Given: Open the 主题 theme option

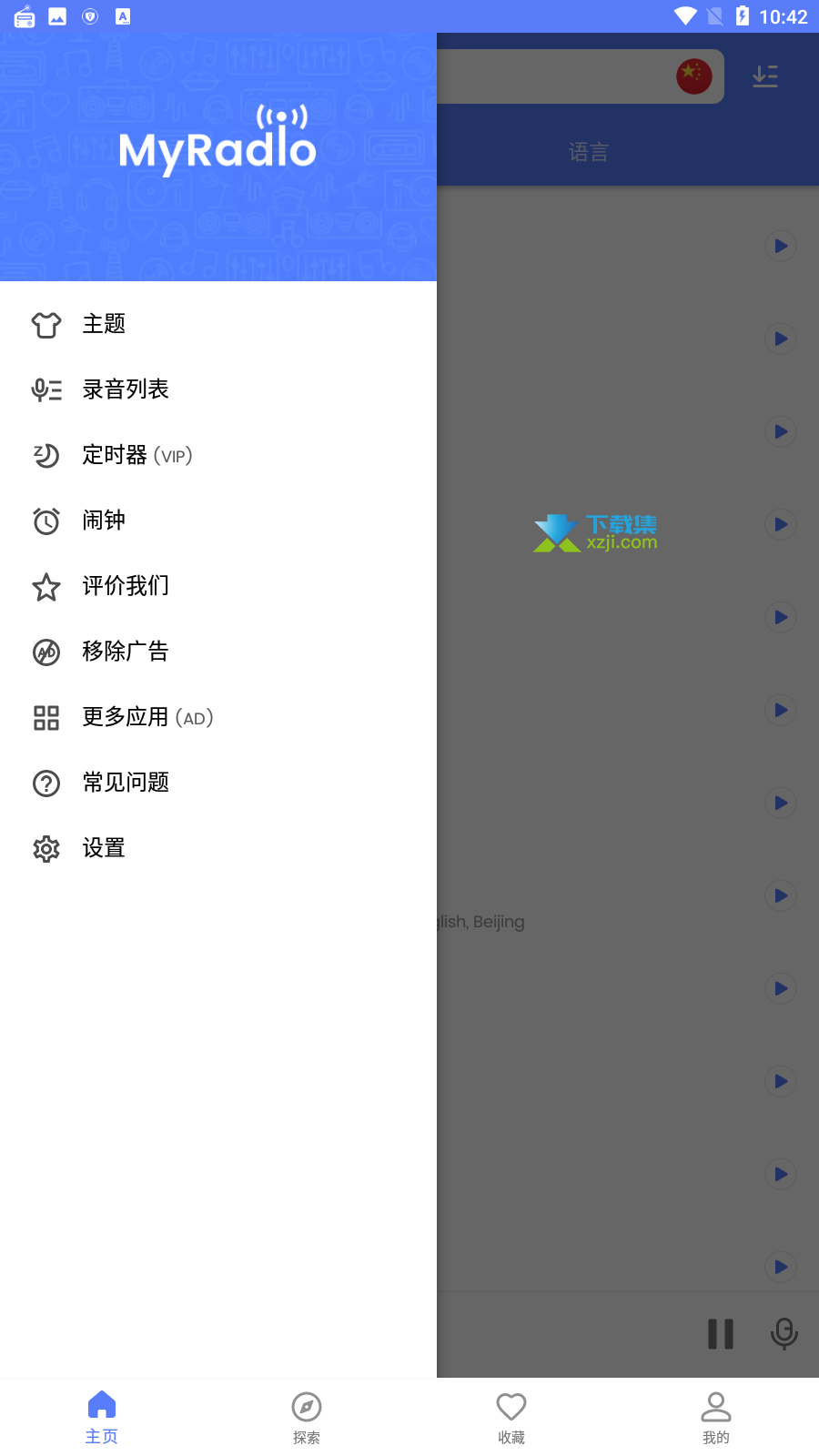Looking at the screenshot, I should (218, 324).
